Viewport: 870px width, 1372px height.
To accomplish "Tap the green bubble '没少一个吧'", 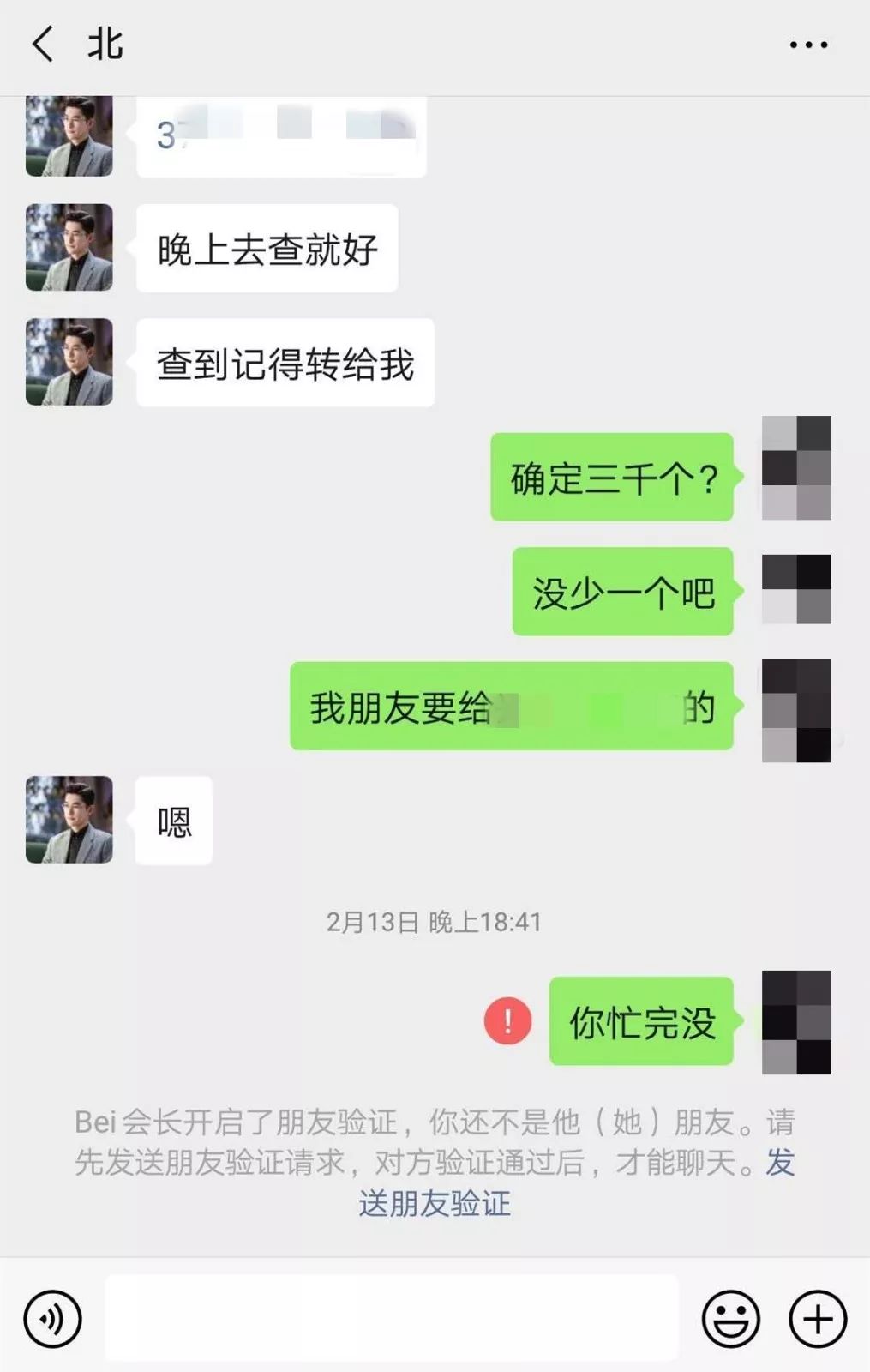I will (x=622, y=593).
